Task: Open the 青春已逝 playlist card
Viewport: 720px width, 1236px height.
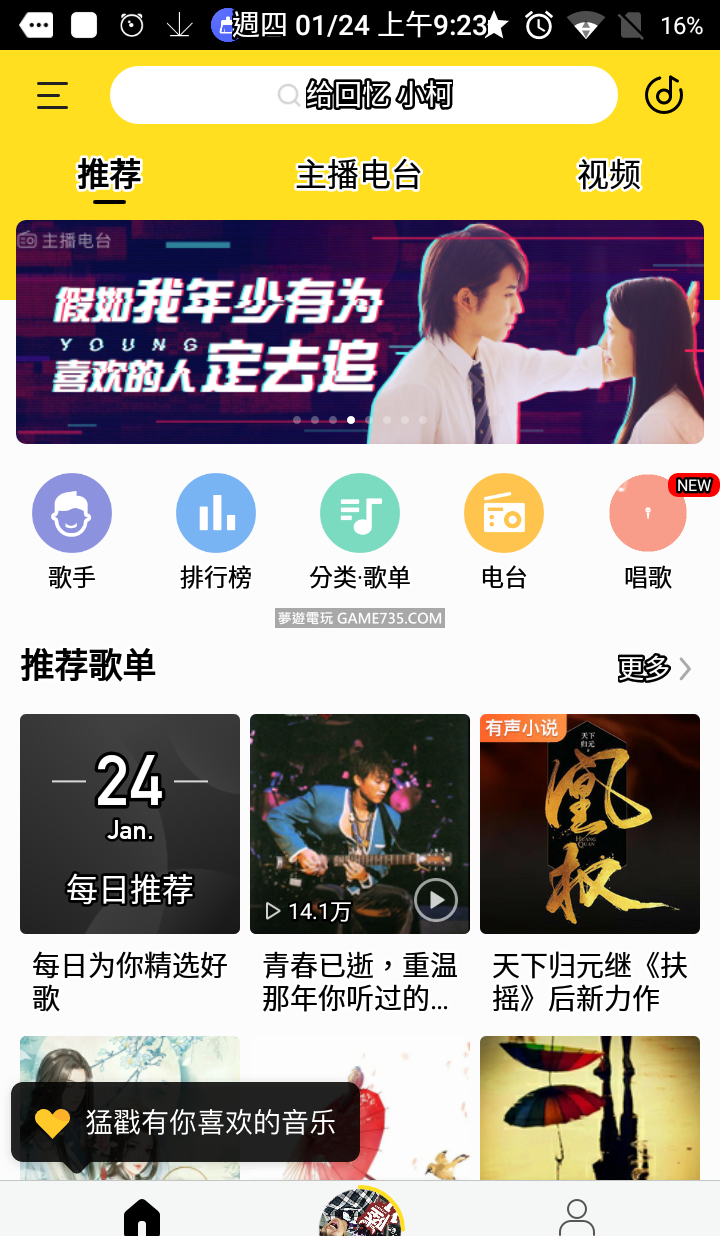Action: (x=360, y=824)
